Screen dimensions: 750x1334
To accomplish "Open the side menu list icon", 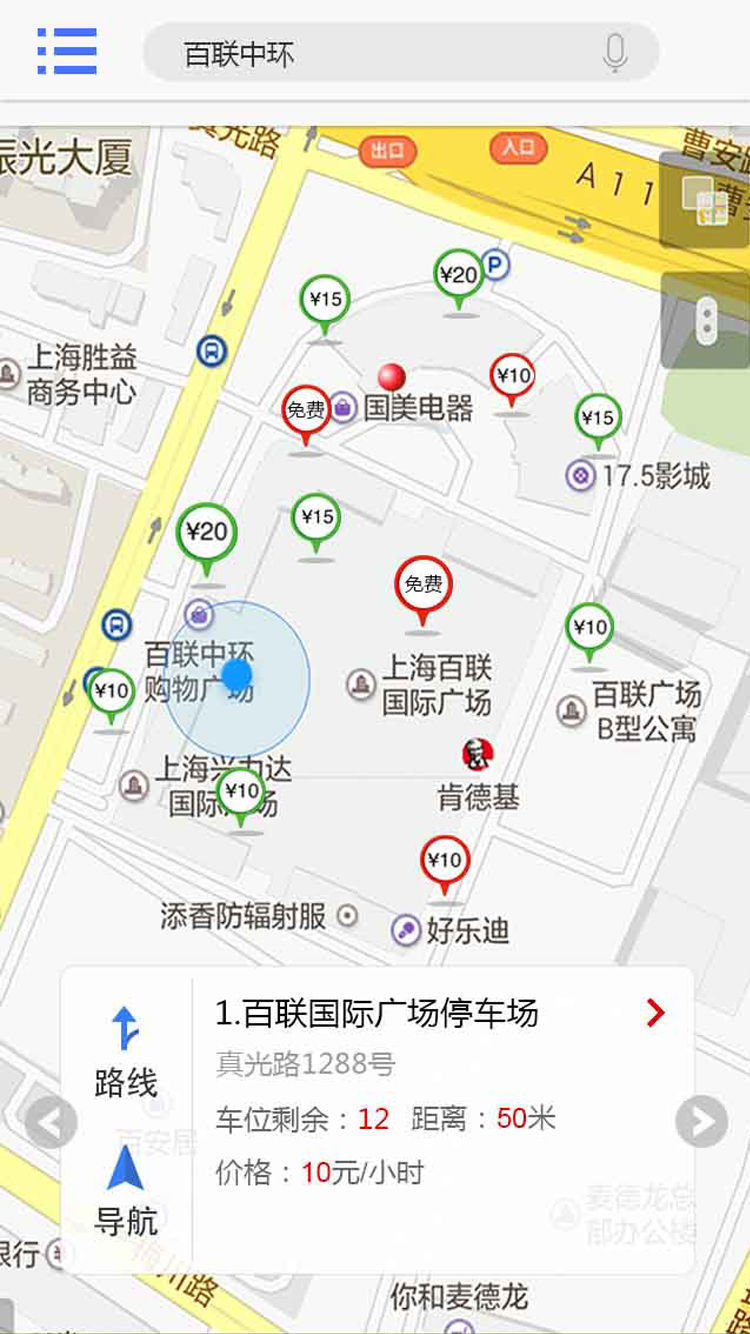I will tap(66, 53).
